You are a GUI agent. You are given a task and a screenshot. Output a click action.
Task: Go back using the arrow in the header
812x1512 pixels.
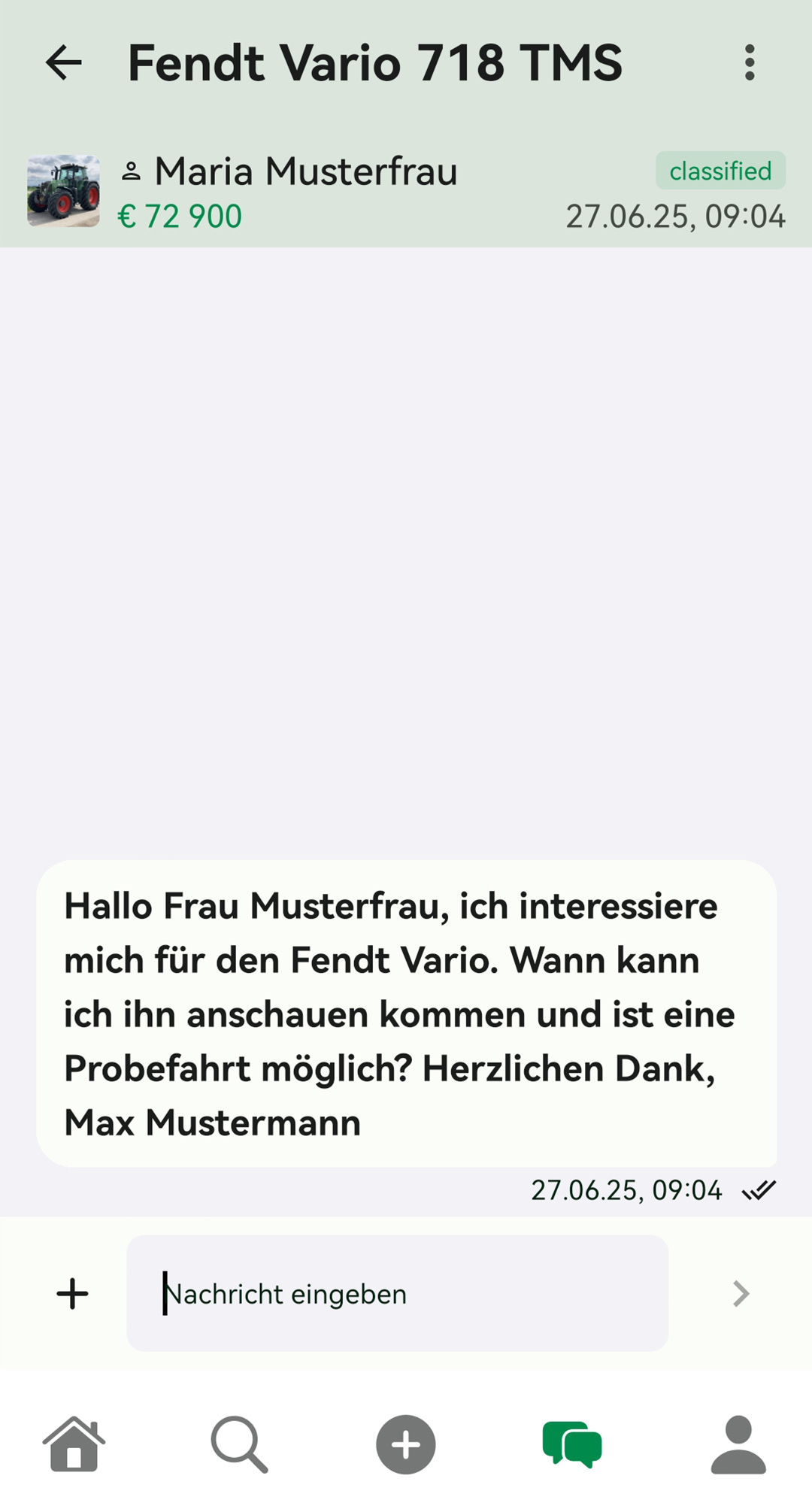point(64,63)
